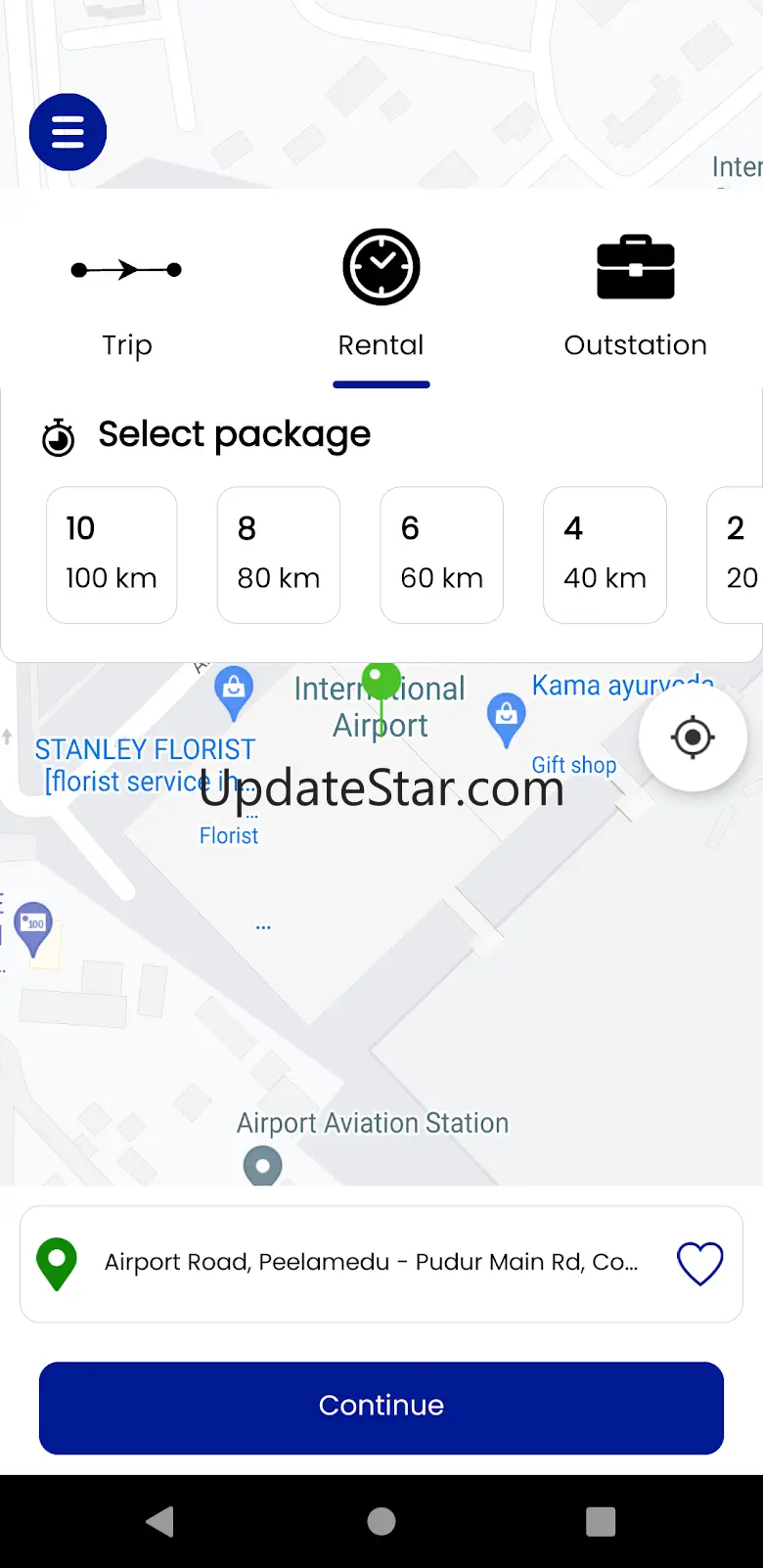
Task: Choose the 10 hour 100 km package
Action: tap(112, 555)
